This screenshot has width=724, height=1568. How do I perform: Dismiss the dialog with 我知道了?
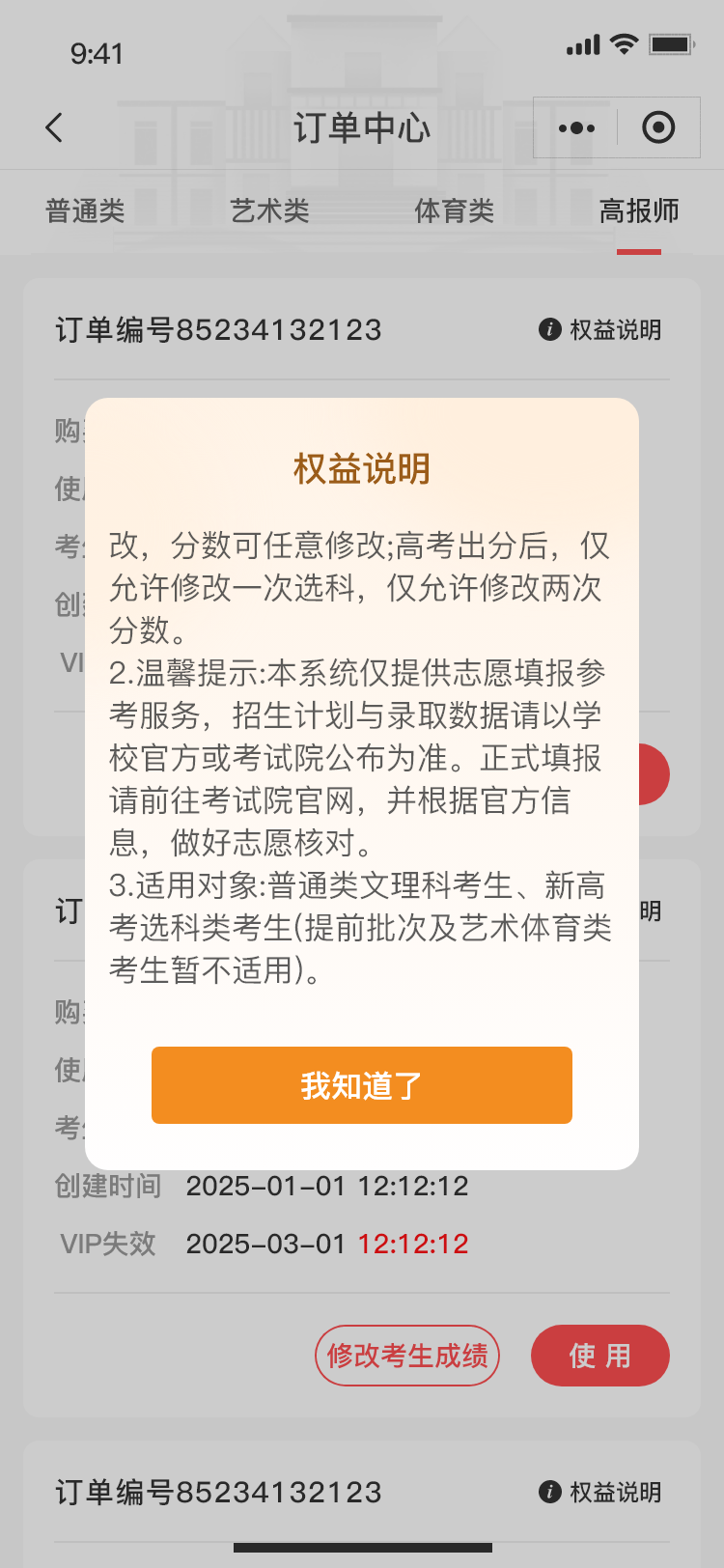tap(361, 1085)
